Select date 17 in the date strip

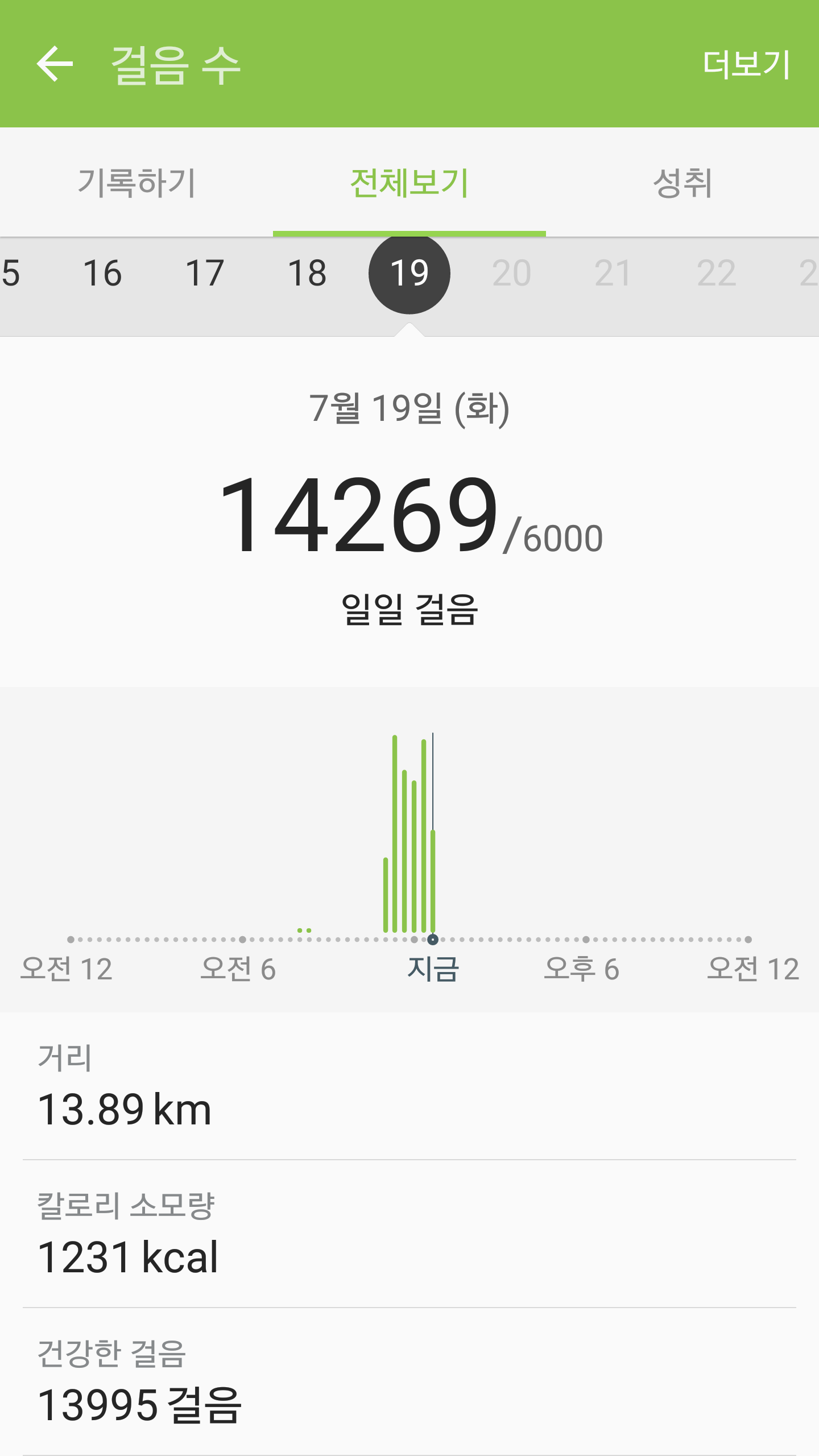205,273
